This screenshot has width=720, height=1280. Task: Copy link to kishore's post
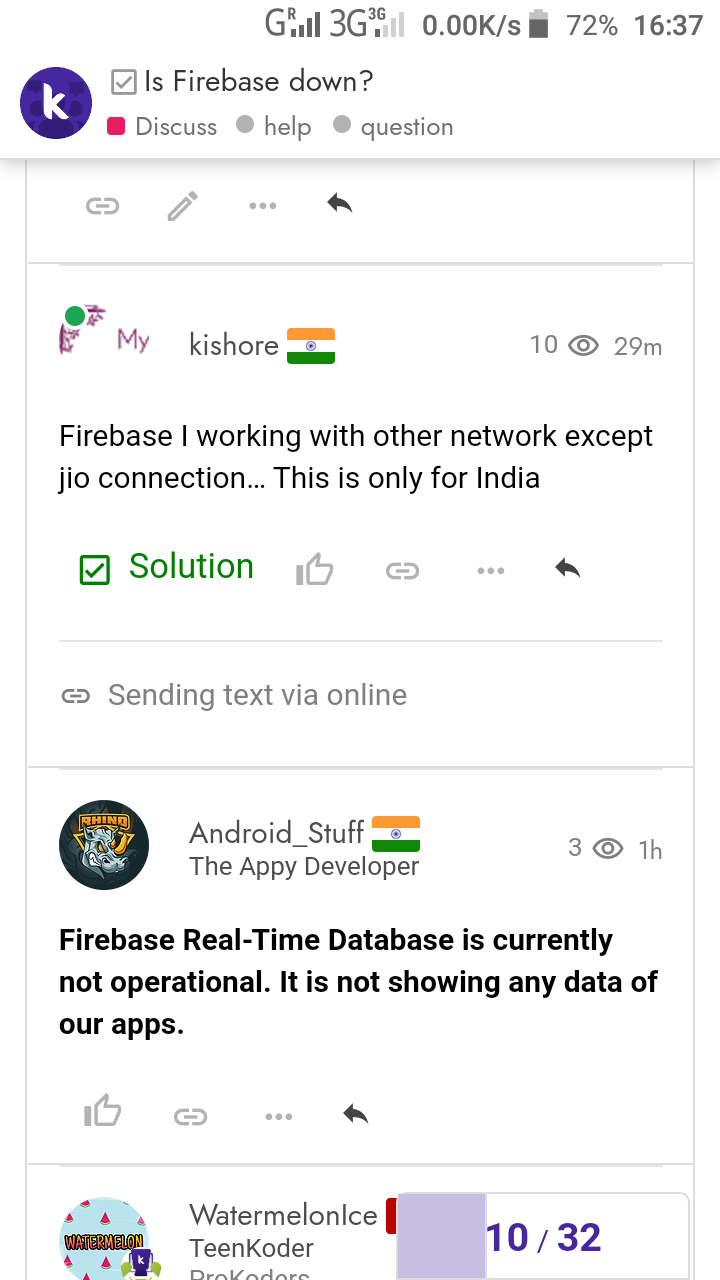click(x=402, y=570)
